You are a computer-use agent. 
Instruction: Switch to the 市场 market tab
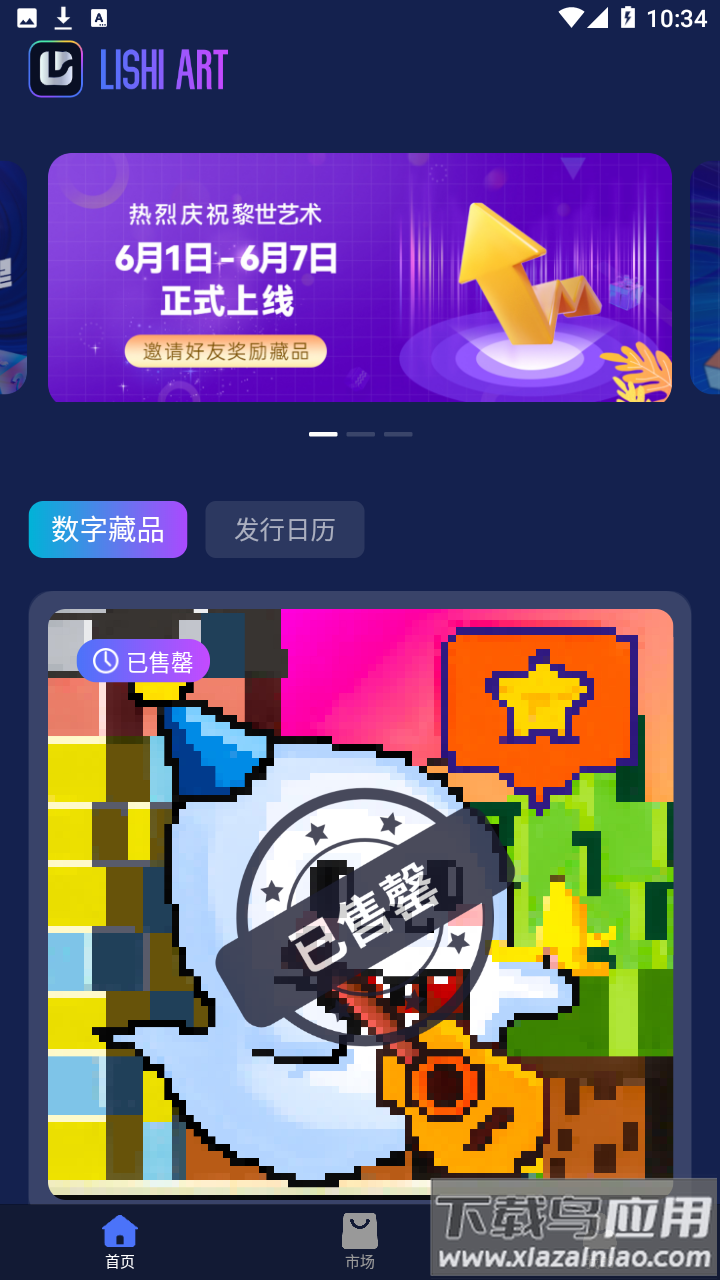point(360,1242)
